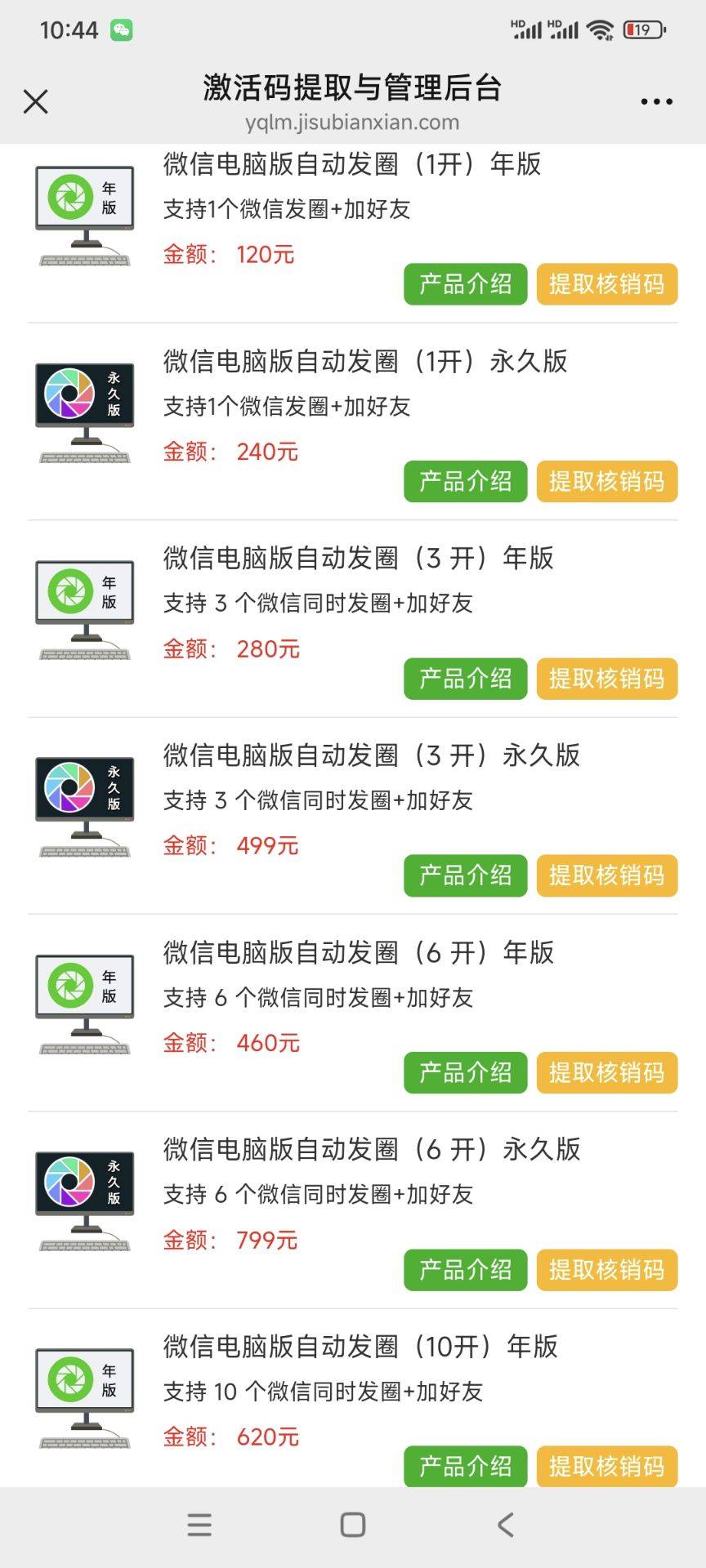This screenshot has width=706, height=1568.
Task: Close the page with the X button
Action: point(36,102)
